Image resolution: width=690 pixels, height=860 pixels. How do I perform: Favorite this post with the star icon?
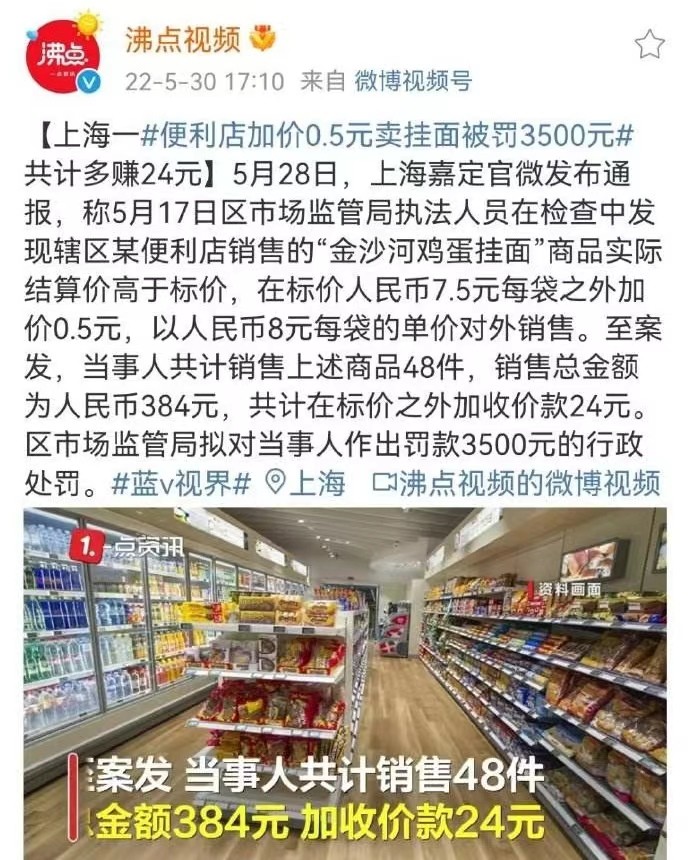pos(650,43)
